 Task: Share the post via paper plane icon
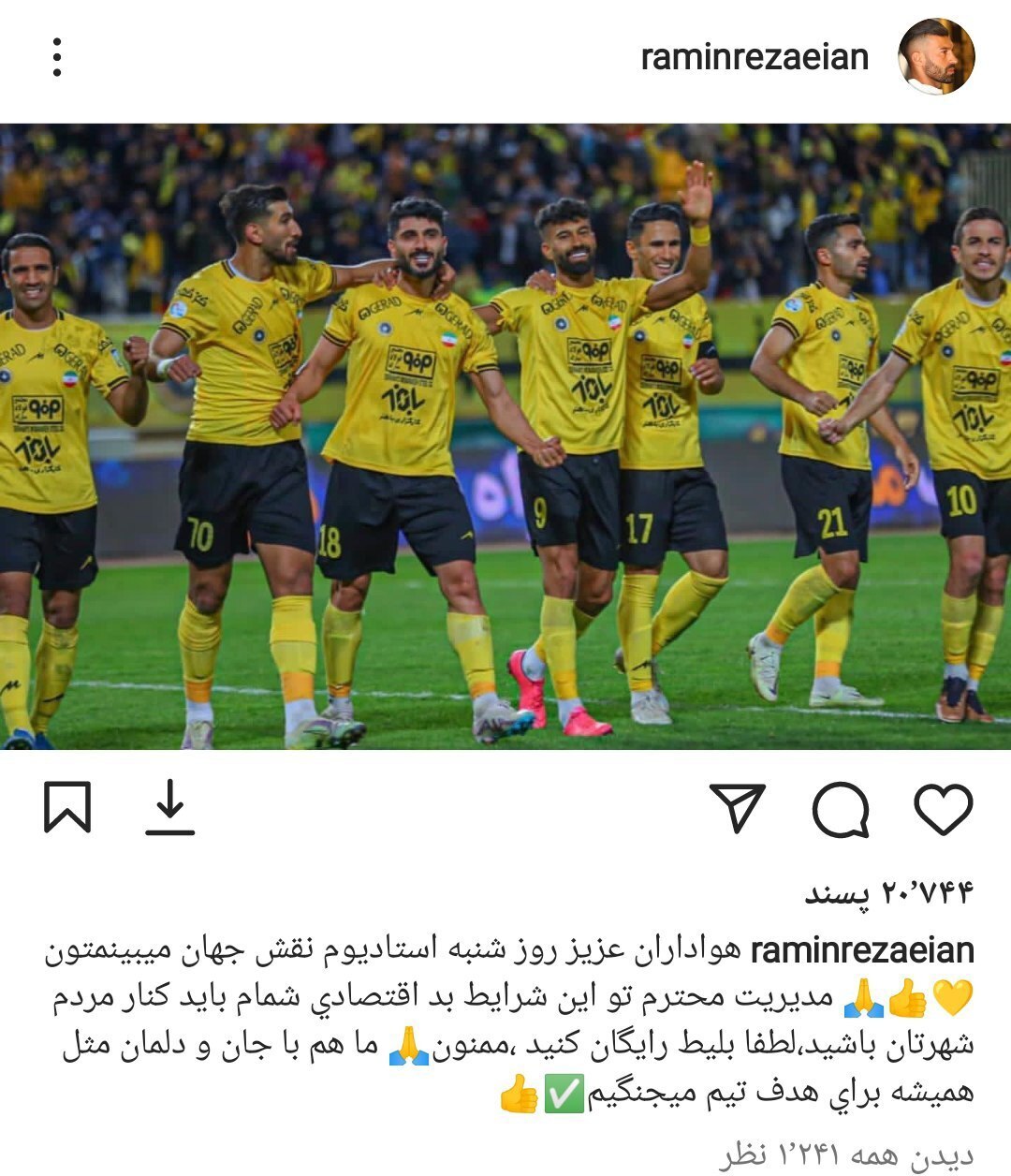738,807
